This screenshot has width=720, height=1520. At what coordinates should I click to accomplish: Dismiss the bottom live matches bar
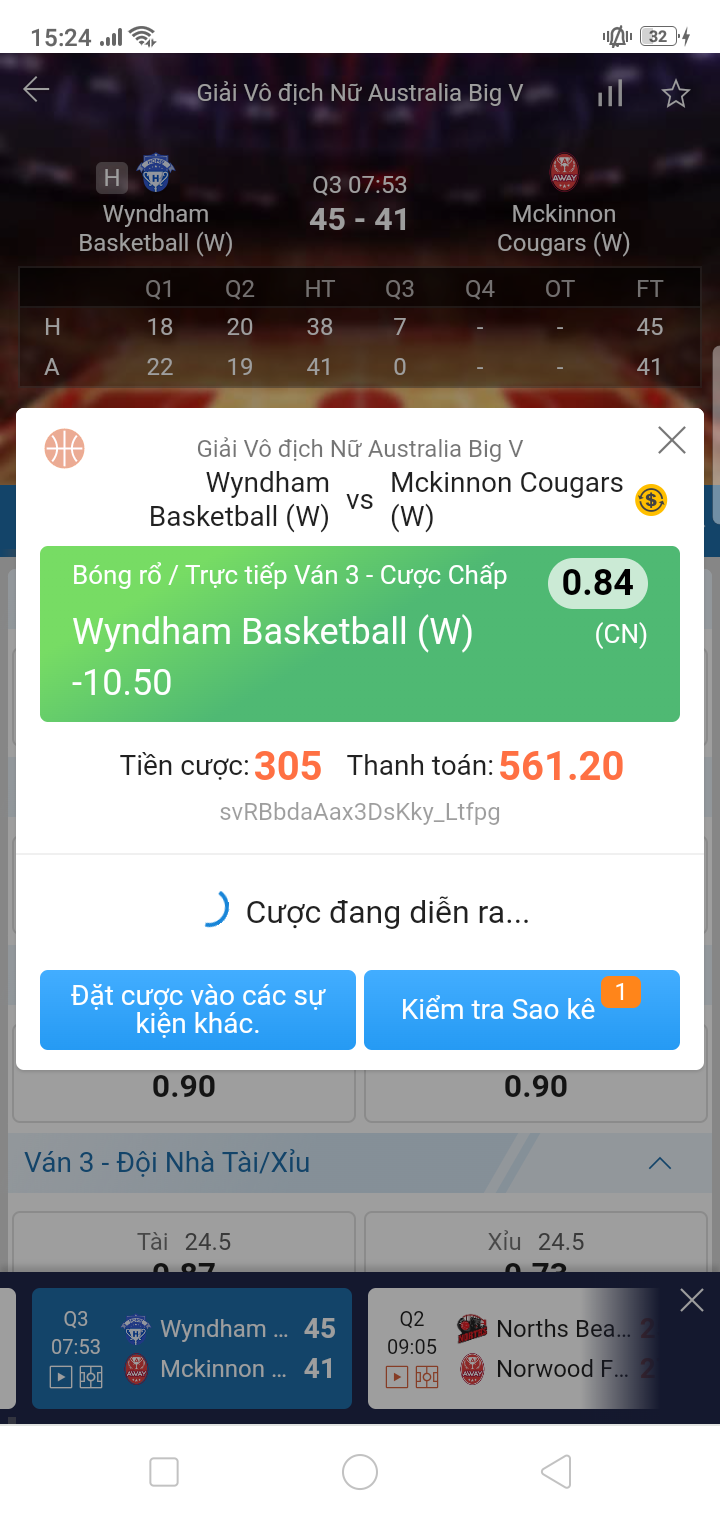(691, 1300)
